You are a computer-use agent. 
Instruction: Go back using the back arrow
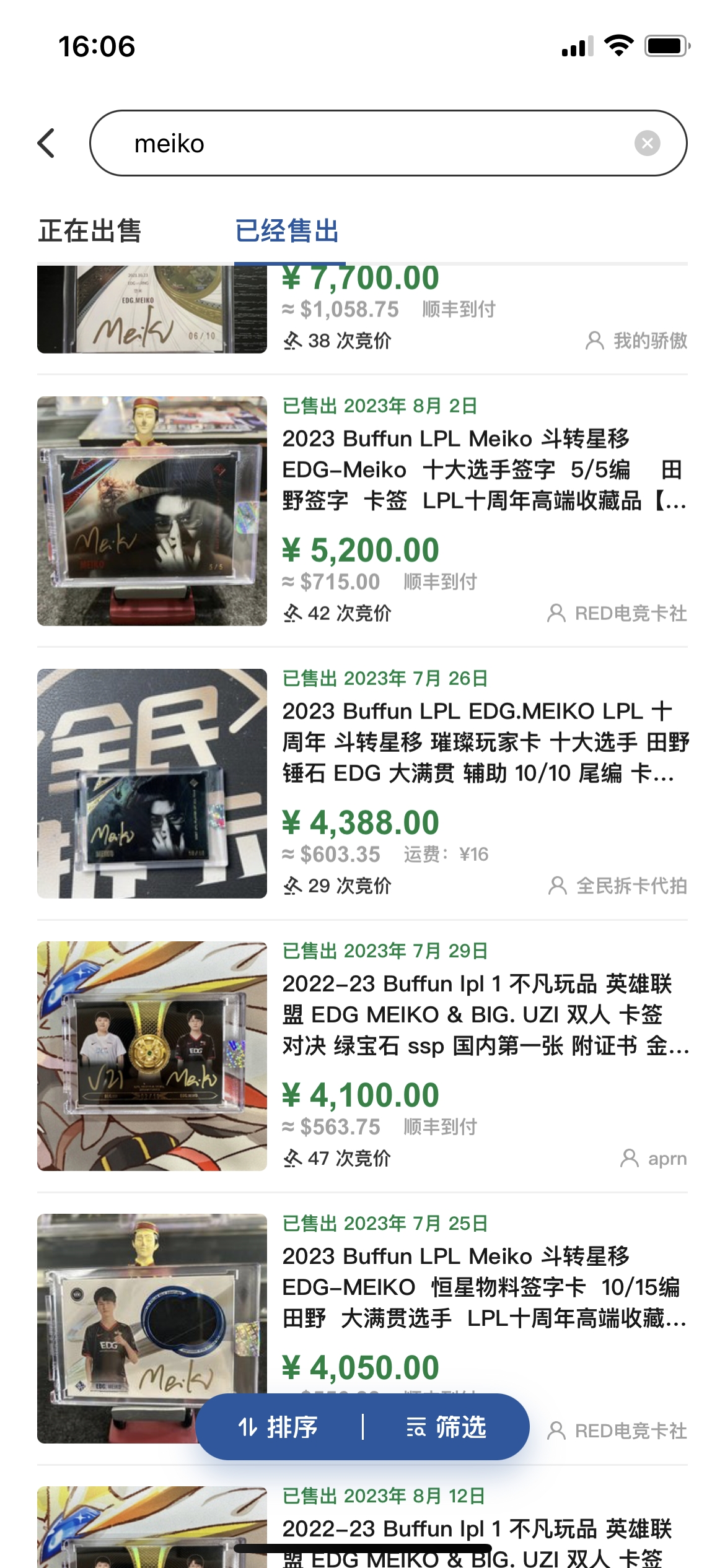pyautogui.click(x=46, y=144)
